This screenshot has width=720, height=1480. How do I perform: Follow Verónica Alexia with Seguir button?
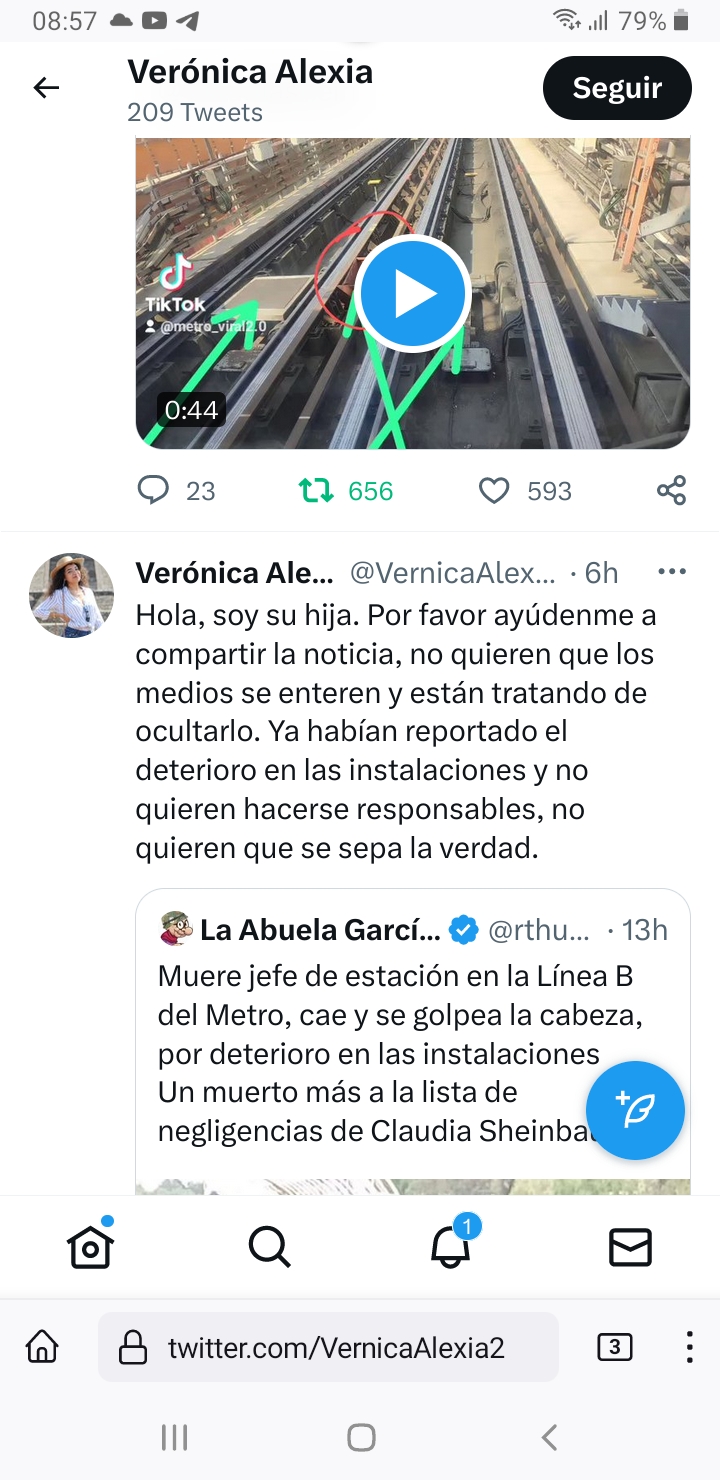[x=617, y=88]
